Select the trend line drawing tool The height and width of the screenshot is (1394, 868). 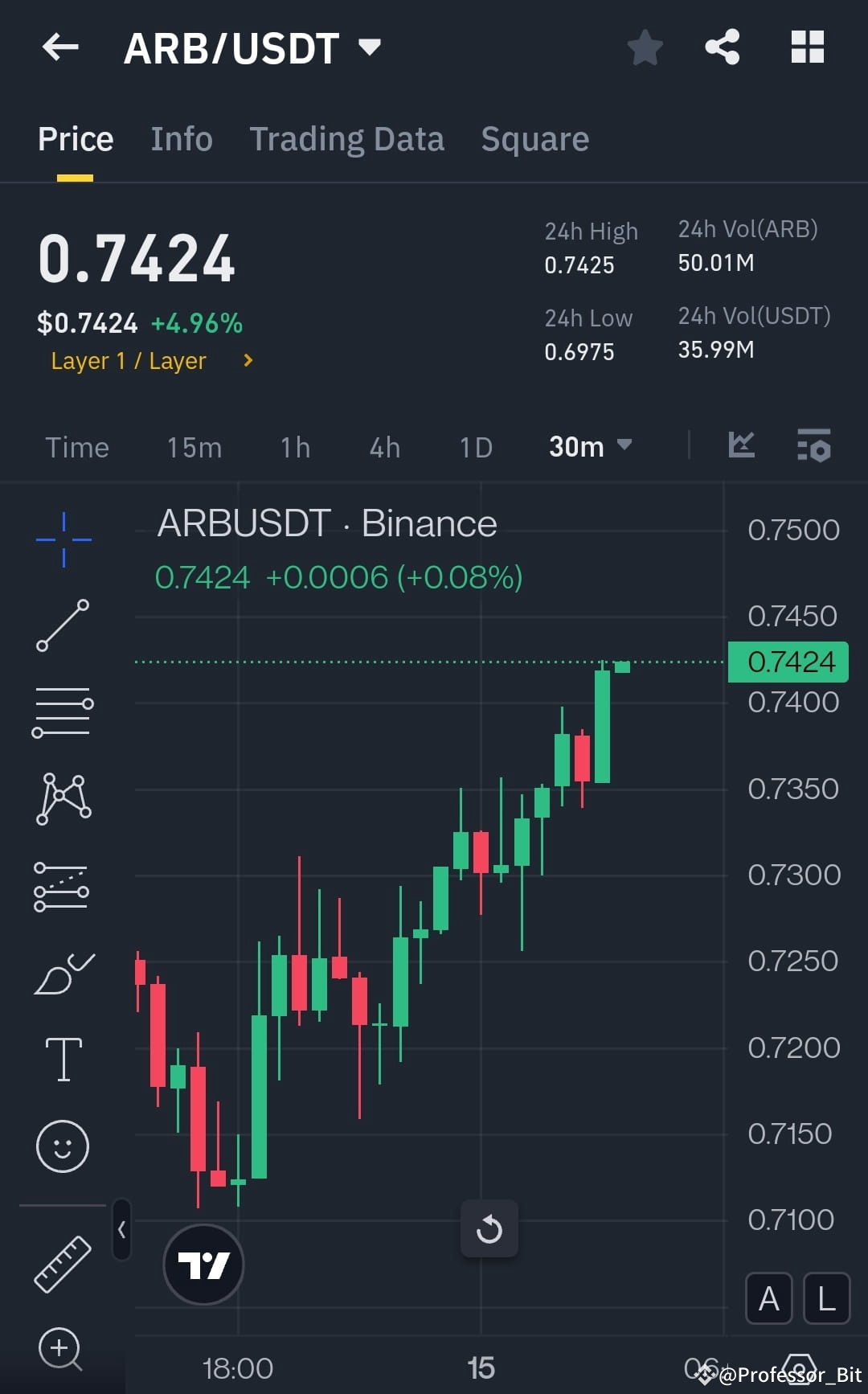click(63, 627)
